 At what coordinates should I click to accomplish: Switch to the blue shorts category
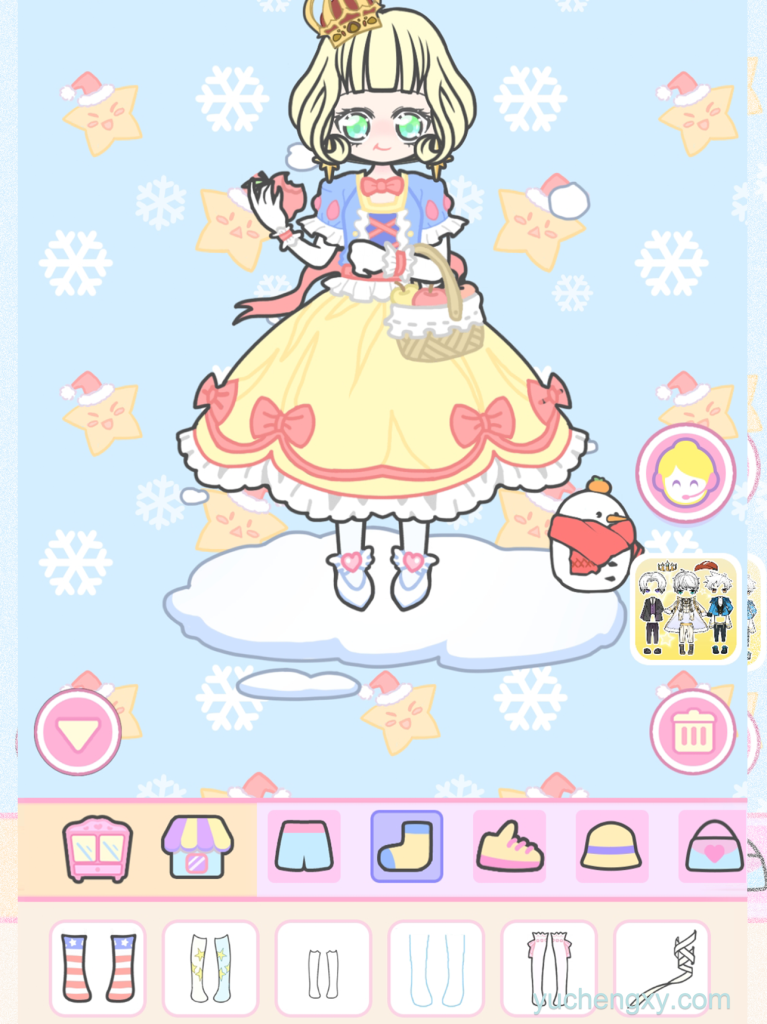[304, 846]
